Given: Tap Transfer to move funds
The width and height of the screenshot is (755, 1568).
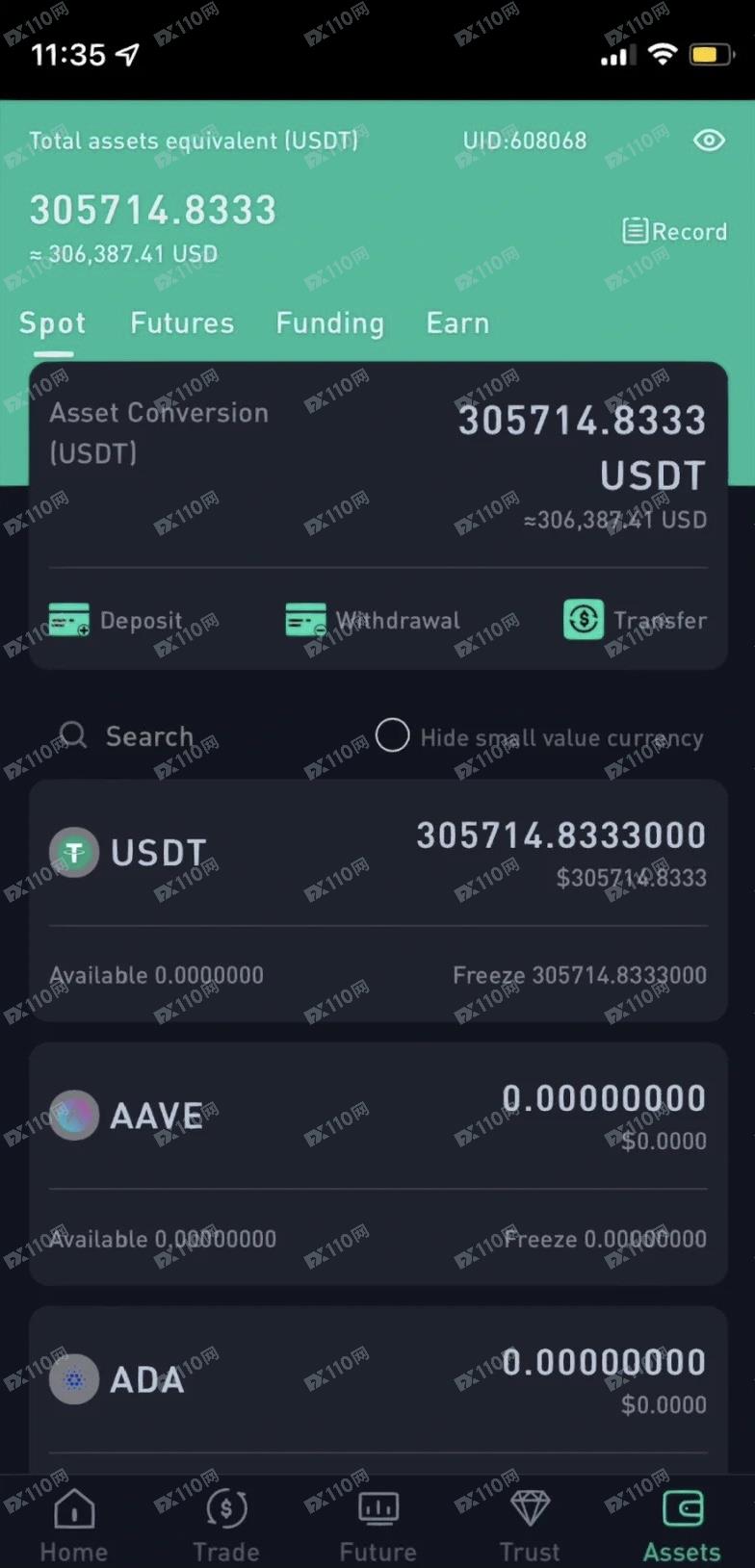Looking at the screenshot, I should coord(635,620).
